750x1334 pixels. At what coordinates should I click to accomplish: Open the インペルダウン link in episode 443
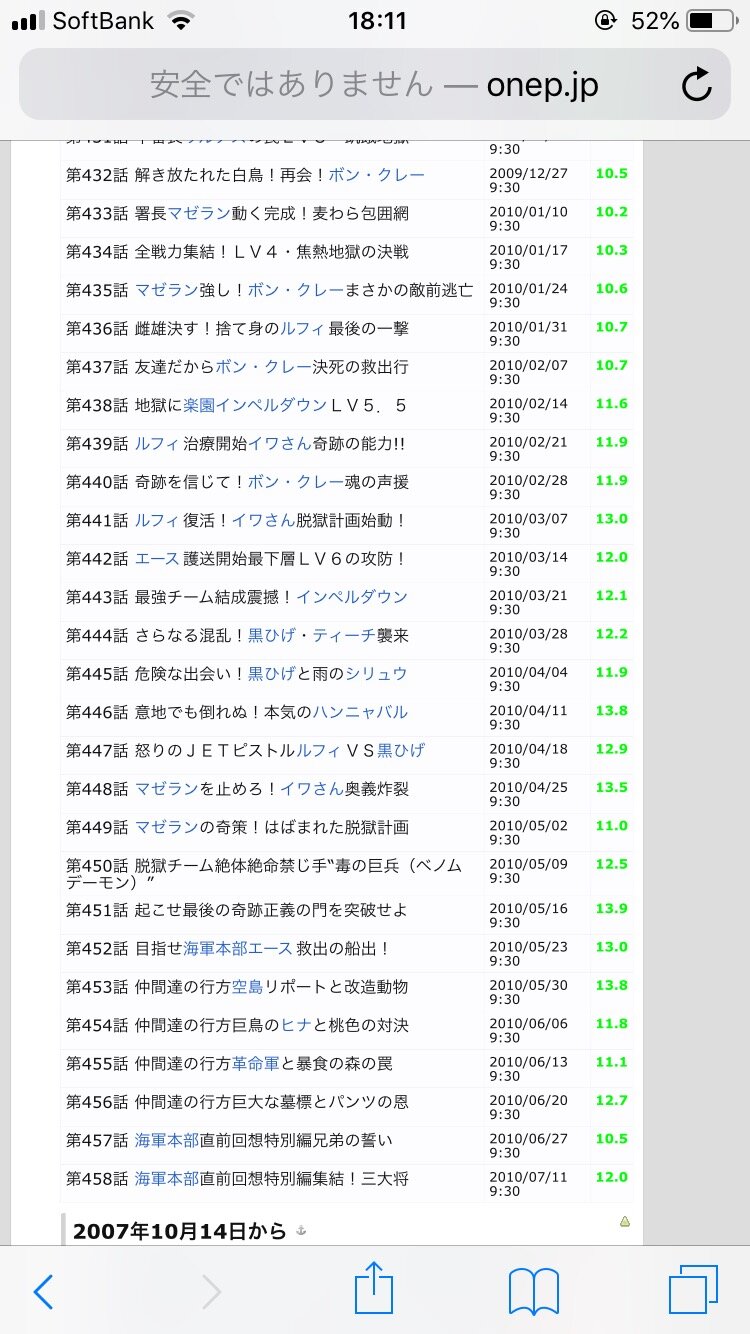[352, 597]
